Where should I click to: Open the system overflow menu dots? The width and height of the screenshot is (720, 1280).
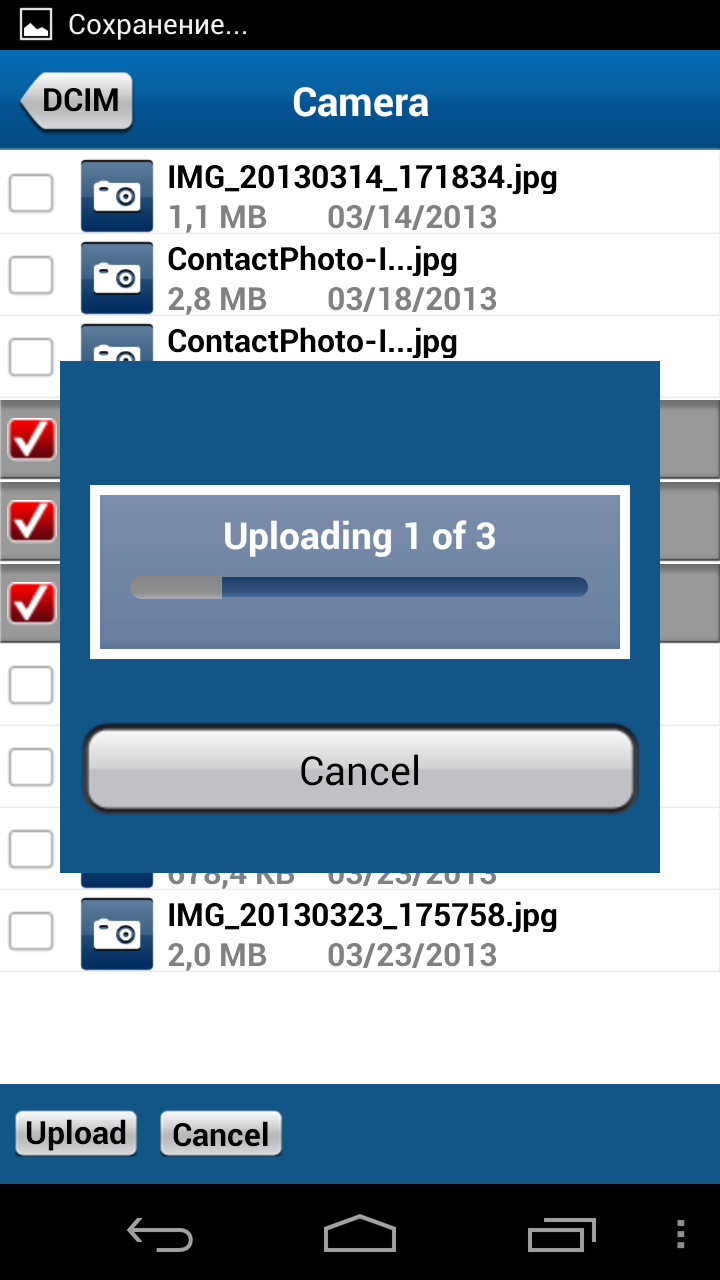[x=681, y=1234]
